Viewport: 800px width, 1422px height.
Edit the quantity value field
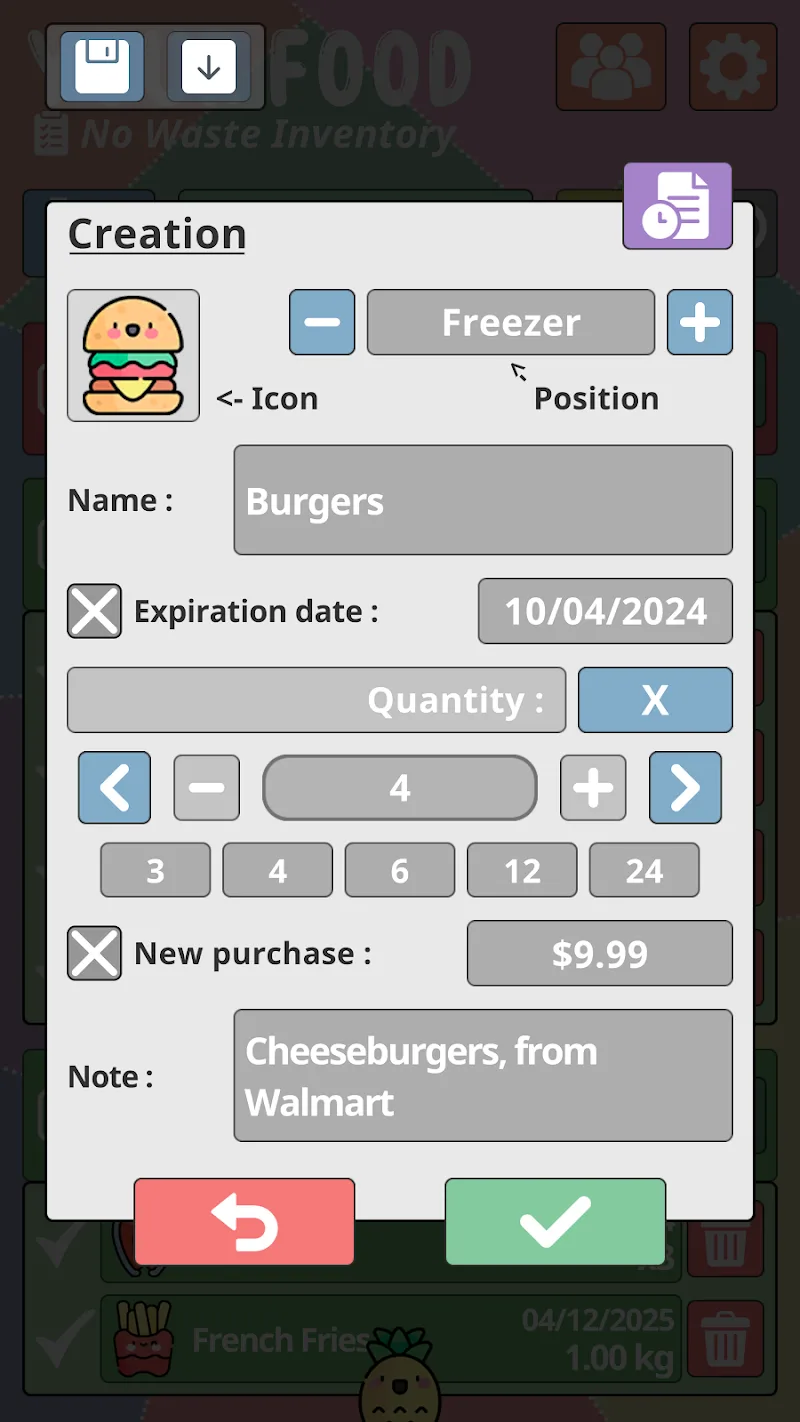[x=400, y=788]
